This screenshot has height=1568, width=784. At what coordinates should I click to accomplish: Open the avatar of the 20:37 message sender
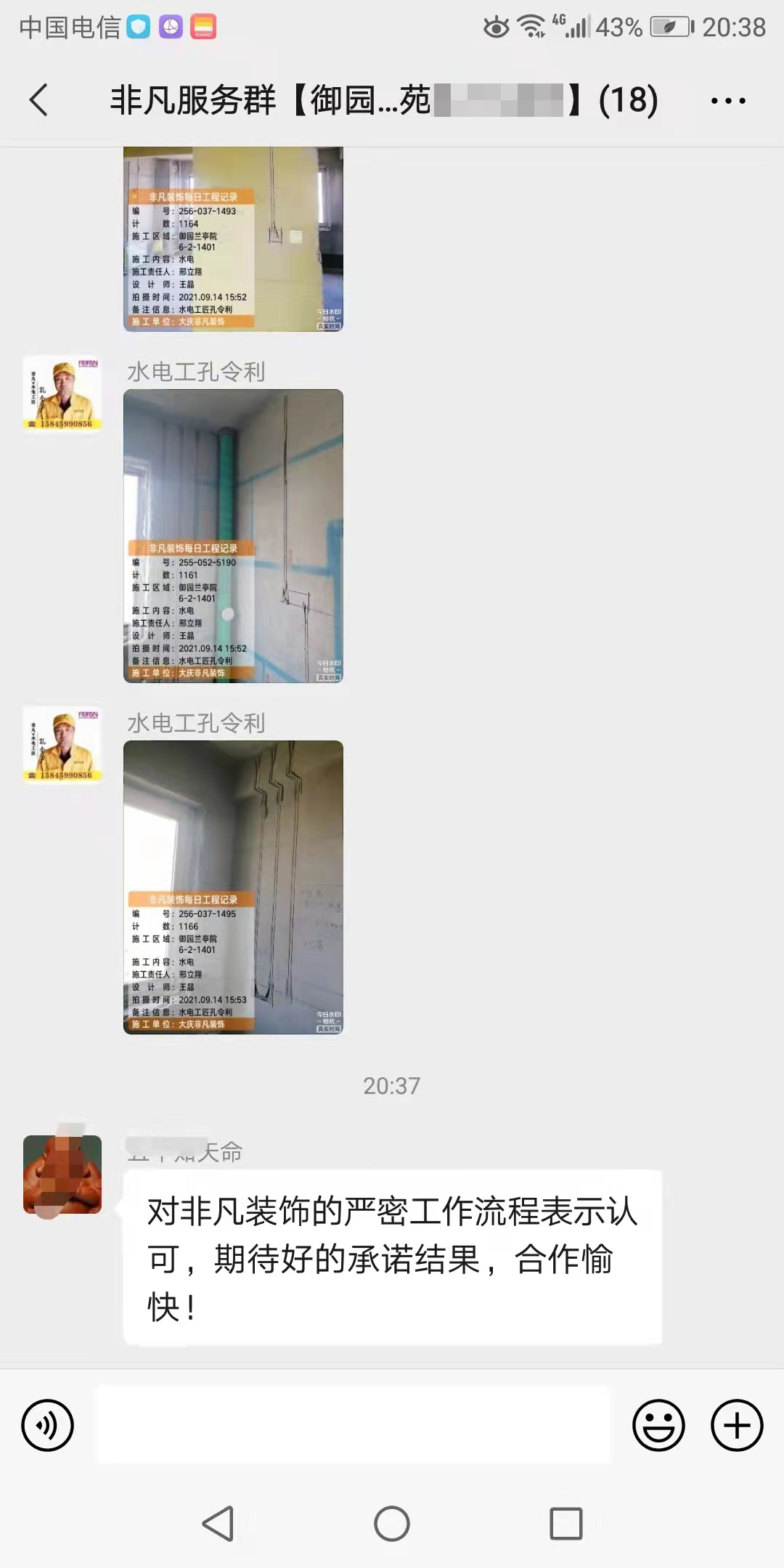pos(62,1175)
